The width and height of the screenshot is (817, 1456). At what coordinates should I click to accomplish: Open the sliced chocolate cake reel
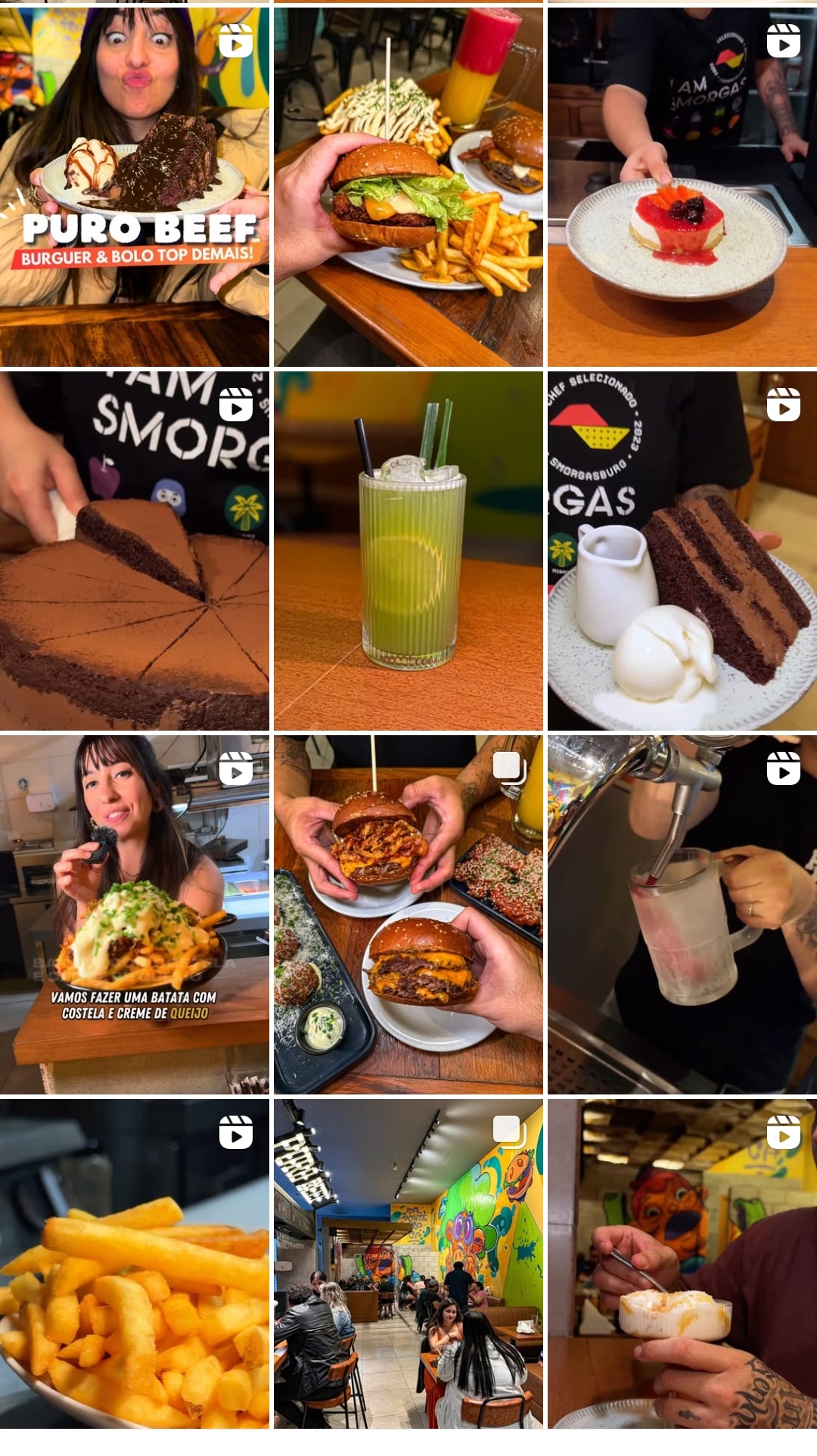(134, 551)
